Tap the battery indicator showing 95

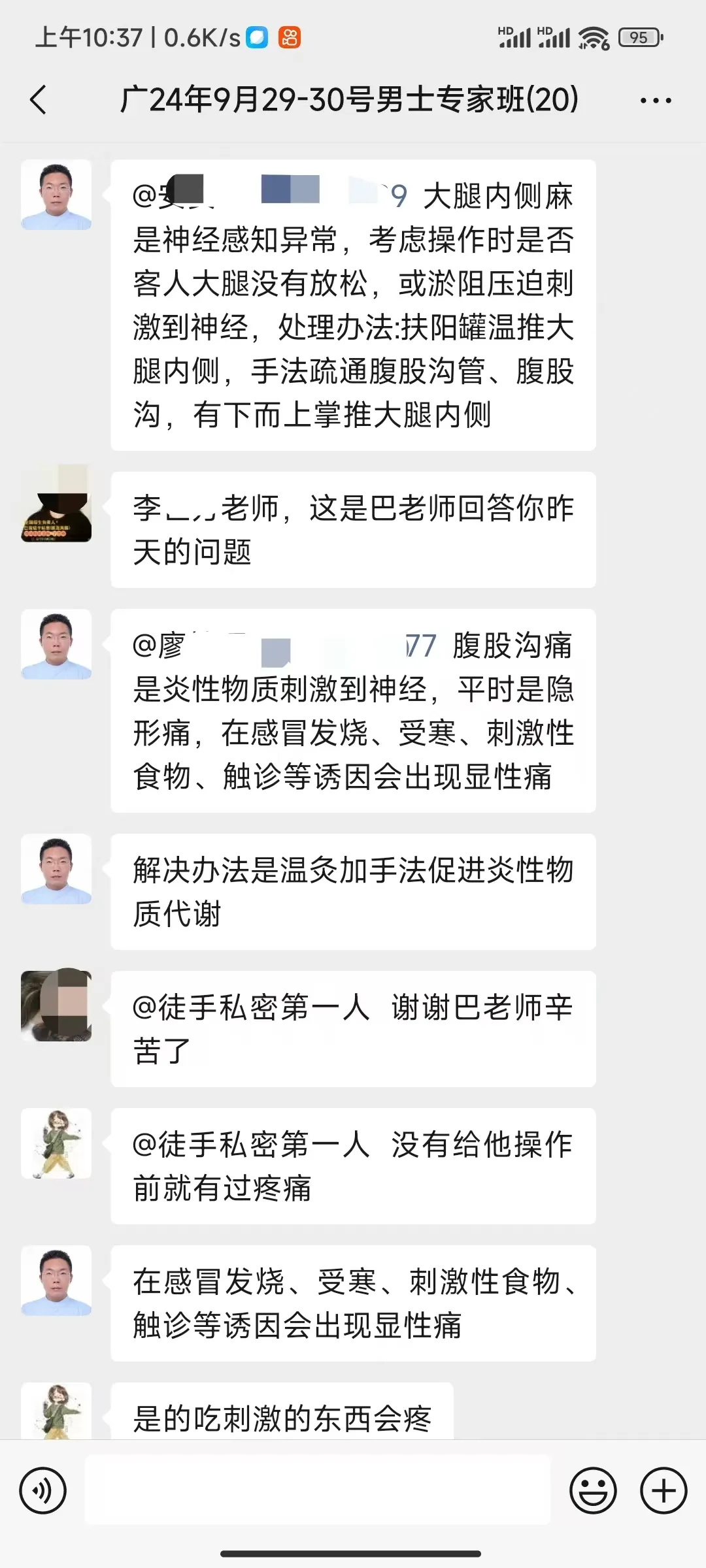click(639, 37)
